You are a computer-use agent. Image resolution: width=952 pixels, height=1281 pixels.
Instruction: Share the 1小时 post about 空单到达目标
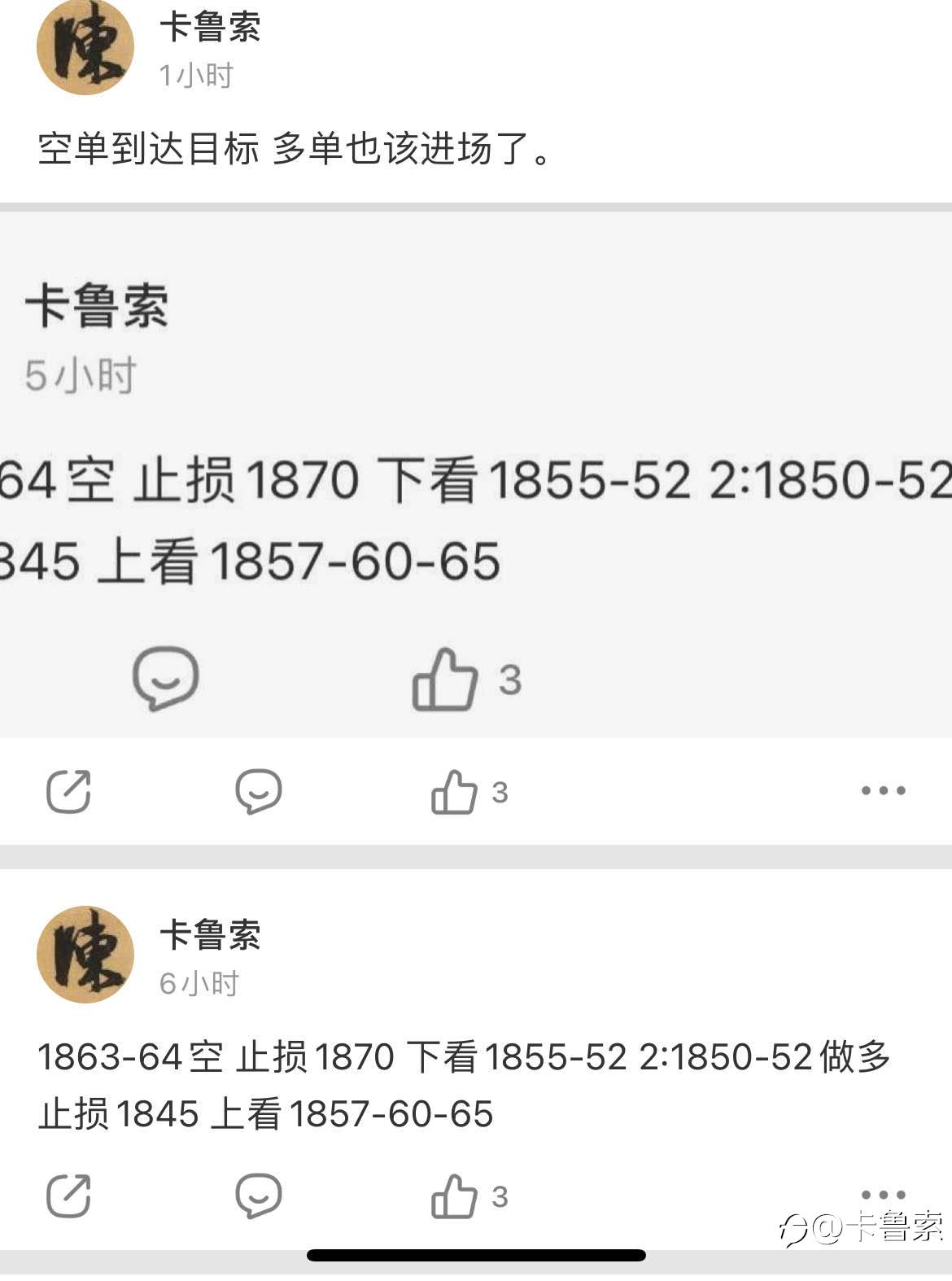[68, 791]
